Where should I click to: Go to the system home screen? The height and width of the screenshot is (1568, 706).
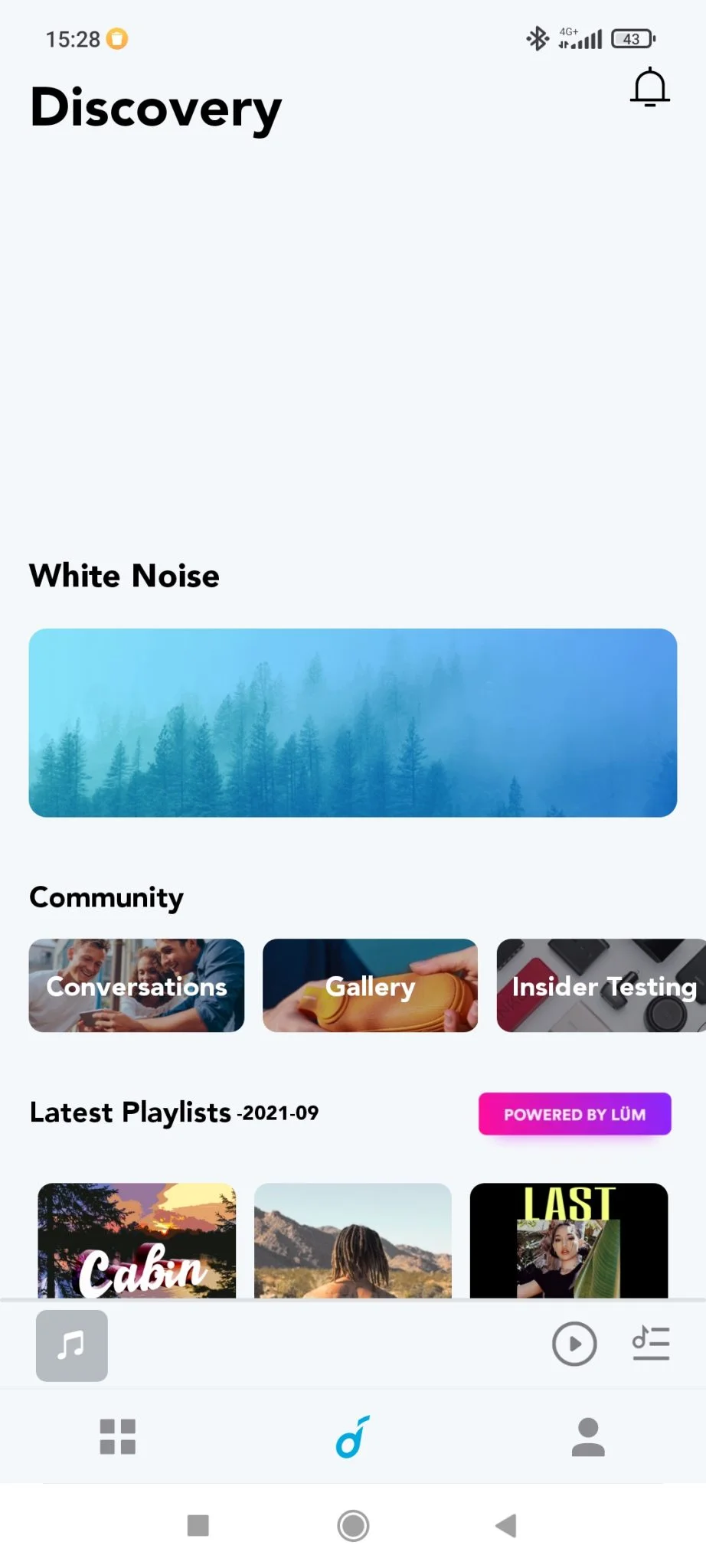point(353,1525)
